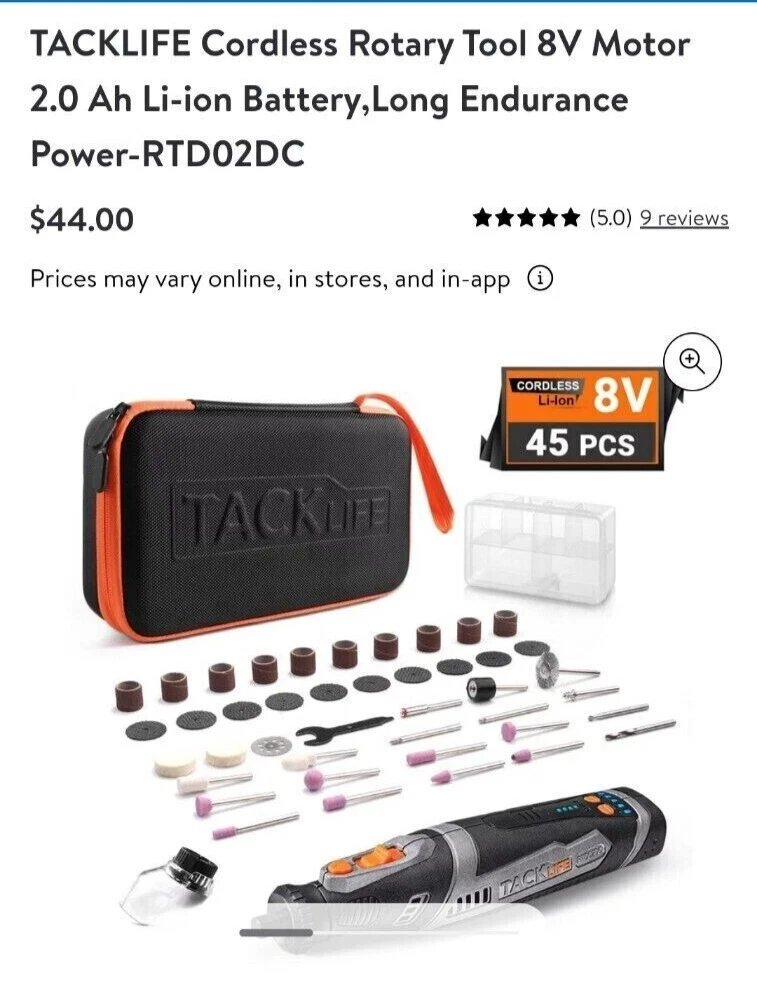Tap the price info icon
This screenshot has width=757, height=990.
coord(540,279)
